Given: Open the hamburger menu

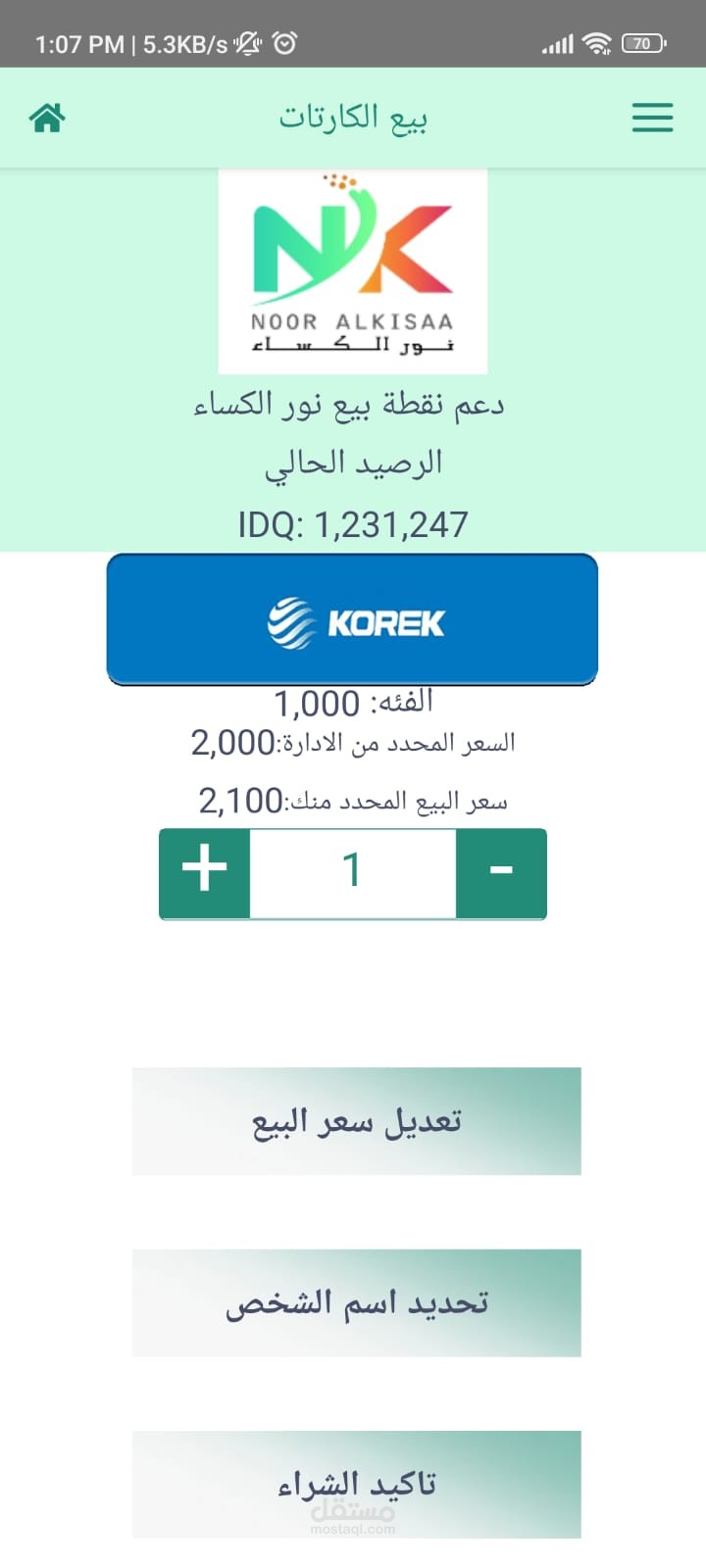Looking at the screenshot, I should pos(652,118).
